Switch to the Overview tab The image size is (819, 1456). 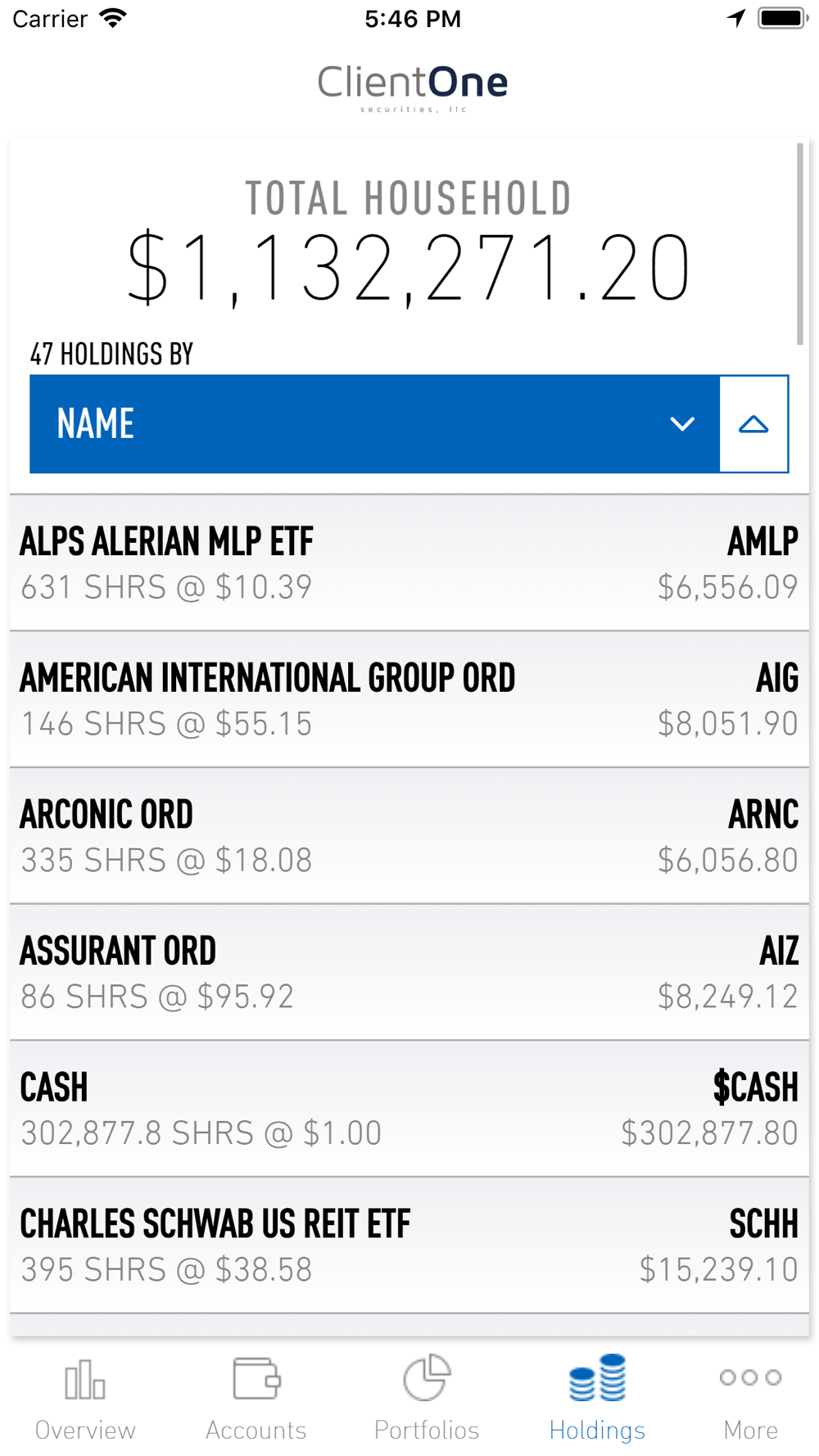coord(85,1399)
